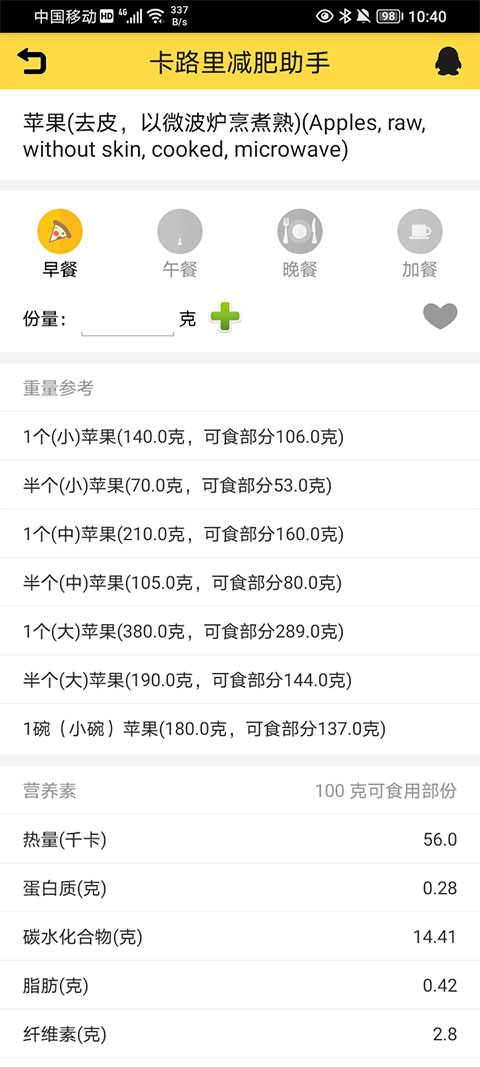This screenshot has width=480, height=1067.
Task: Choose 半个(大)苹果 weight reference
Action: tap(240, 680)
